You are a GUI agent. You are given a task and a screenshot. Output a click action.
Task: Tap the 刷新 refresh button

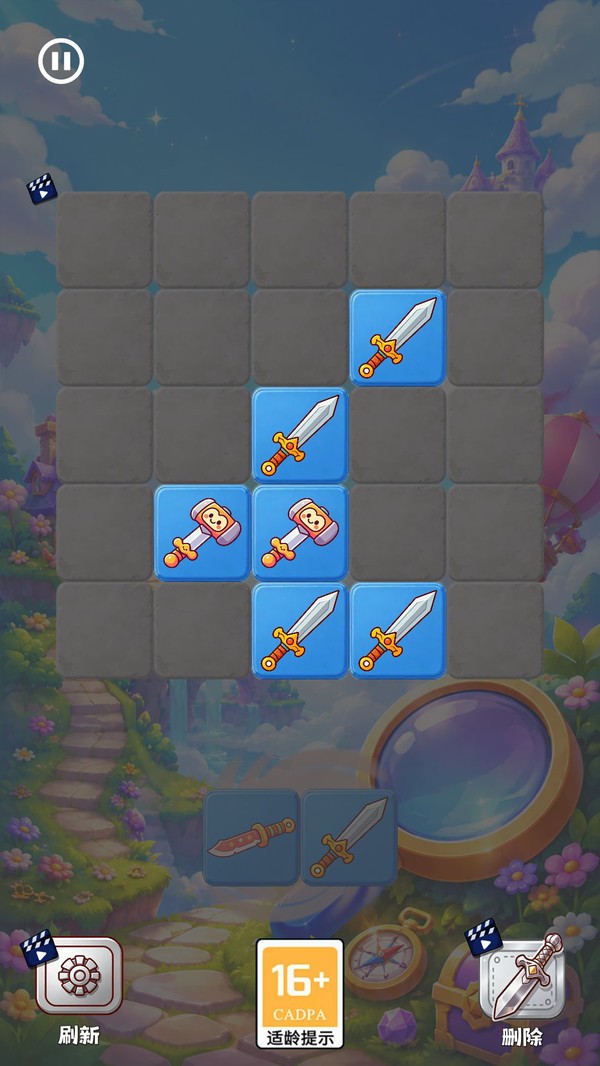coord(79,976)
